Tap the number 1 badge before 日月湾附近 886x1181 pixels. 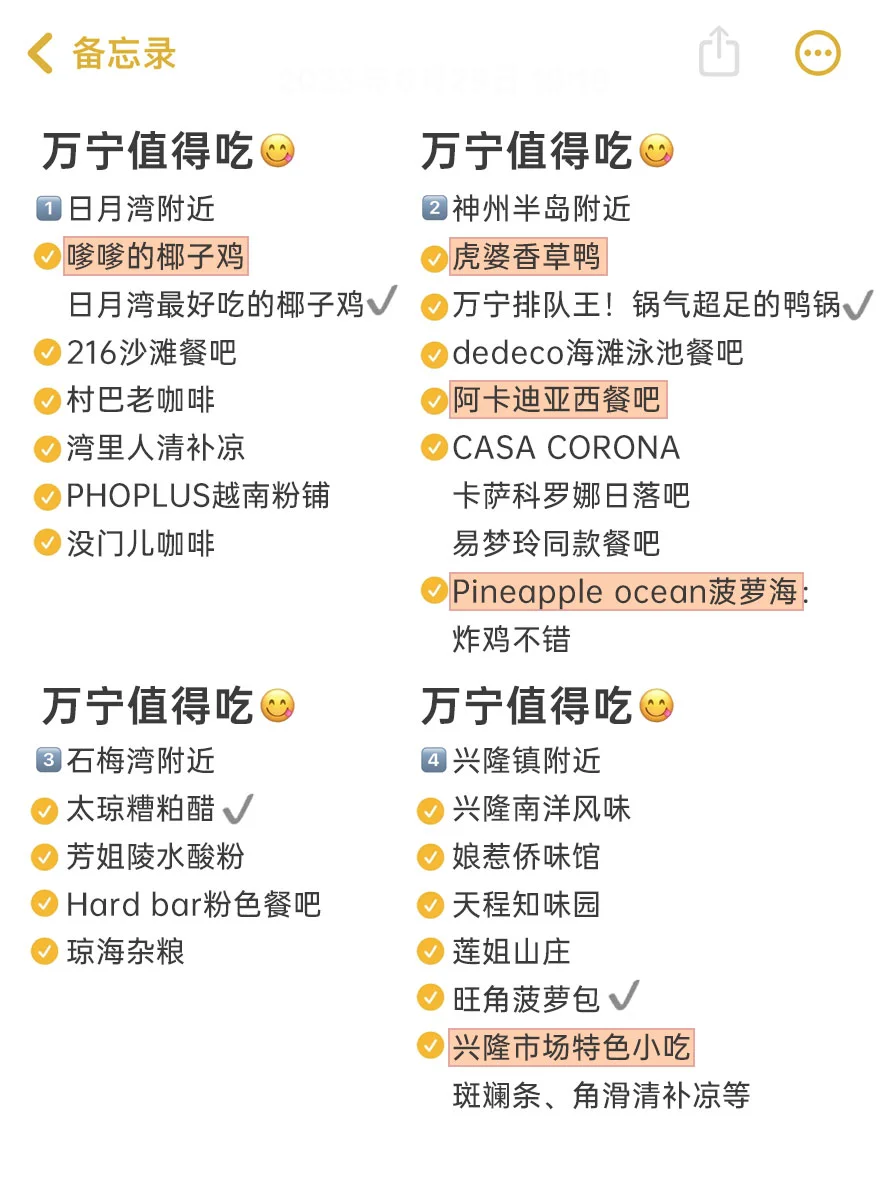pyautogui.click(x=47, y=207)
